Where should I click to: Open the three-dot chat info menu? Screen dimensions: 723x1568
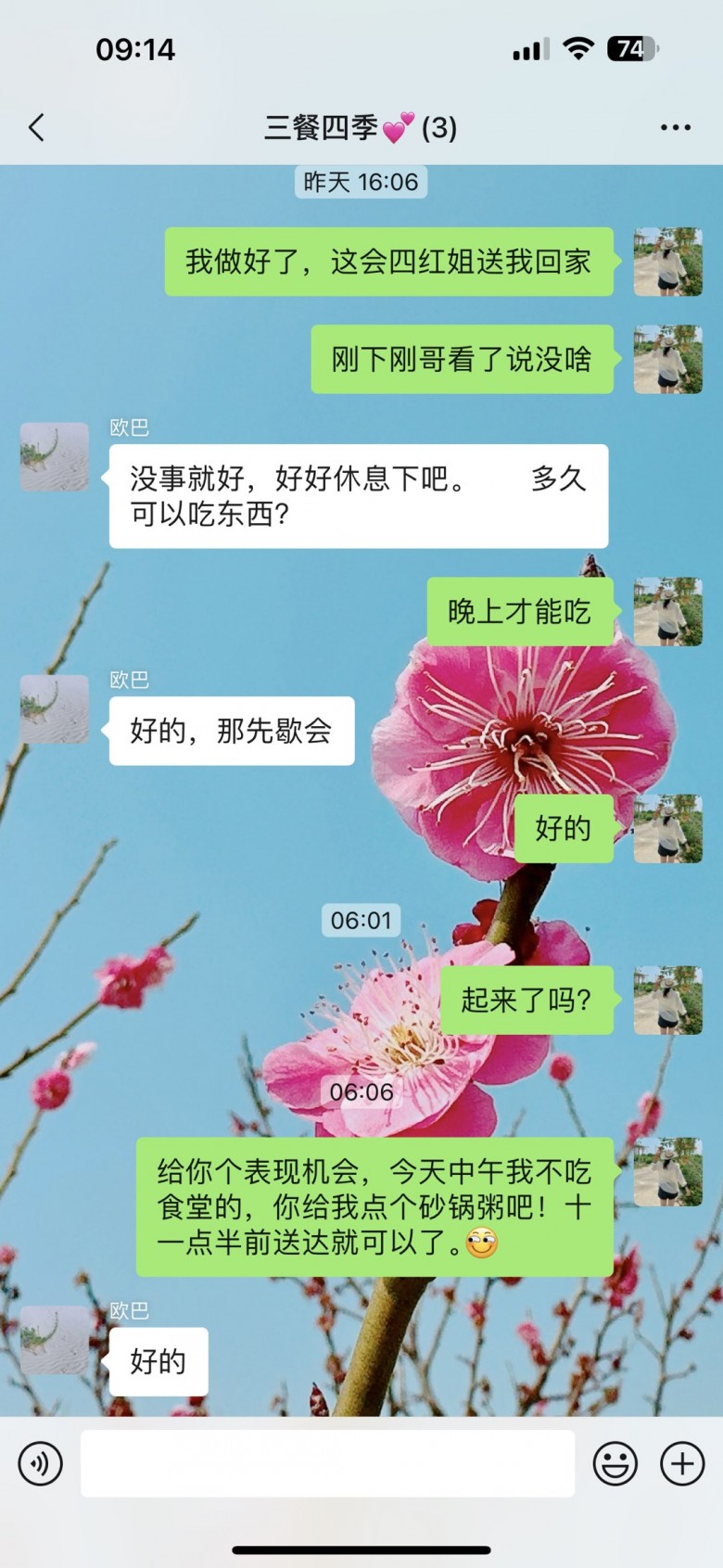pyautogui.click(x=675, y=128)
